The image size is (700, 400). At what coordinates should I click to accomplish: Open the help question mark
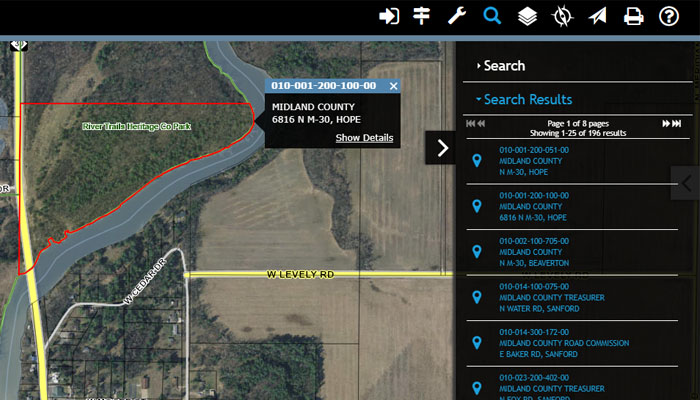[669, 16]
